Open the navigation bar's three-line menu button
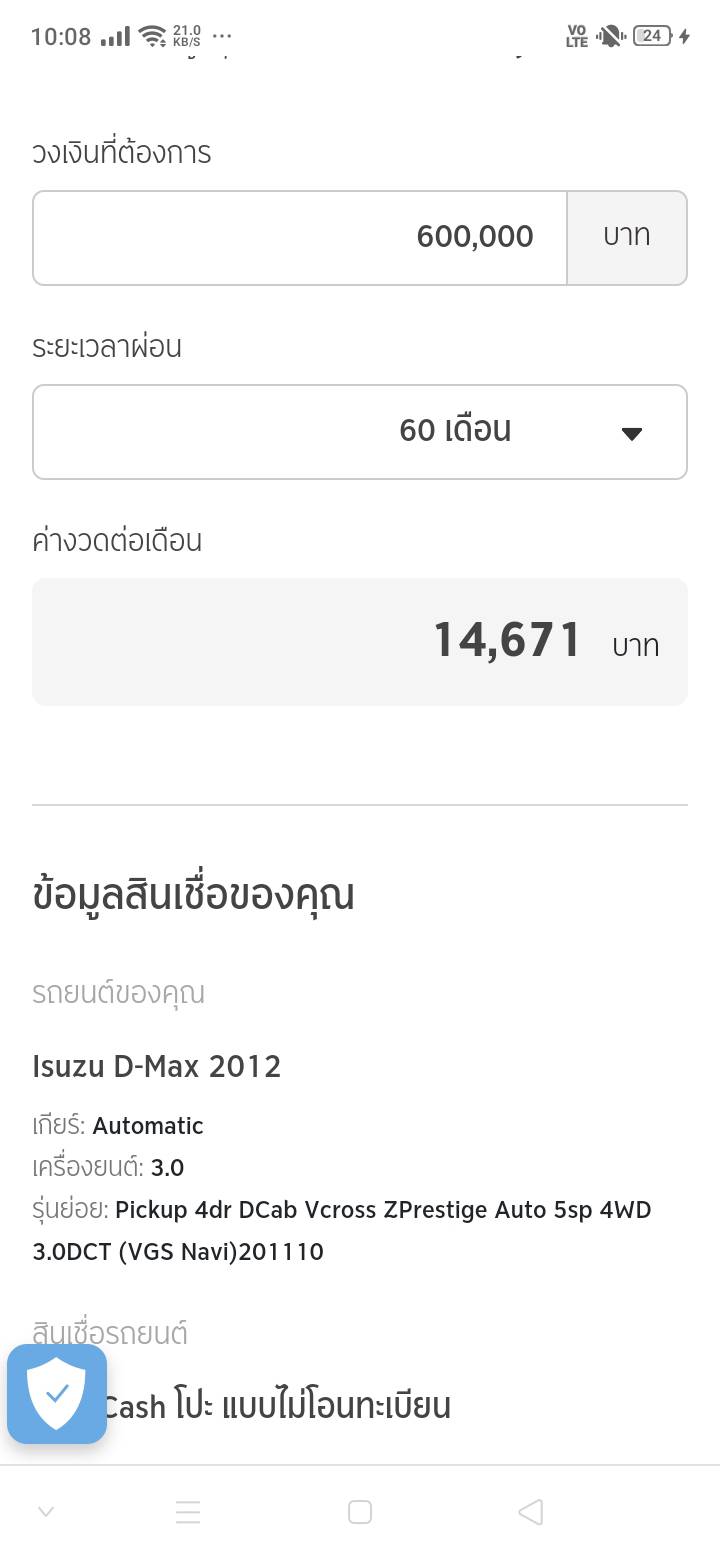 [188, 1512]
